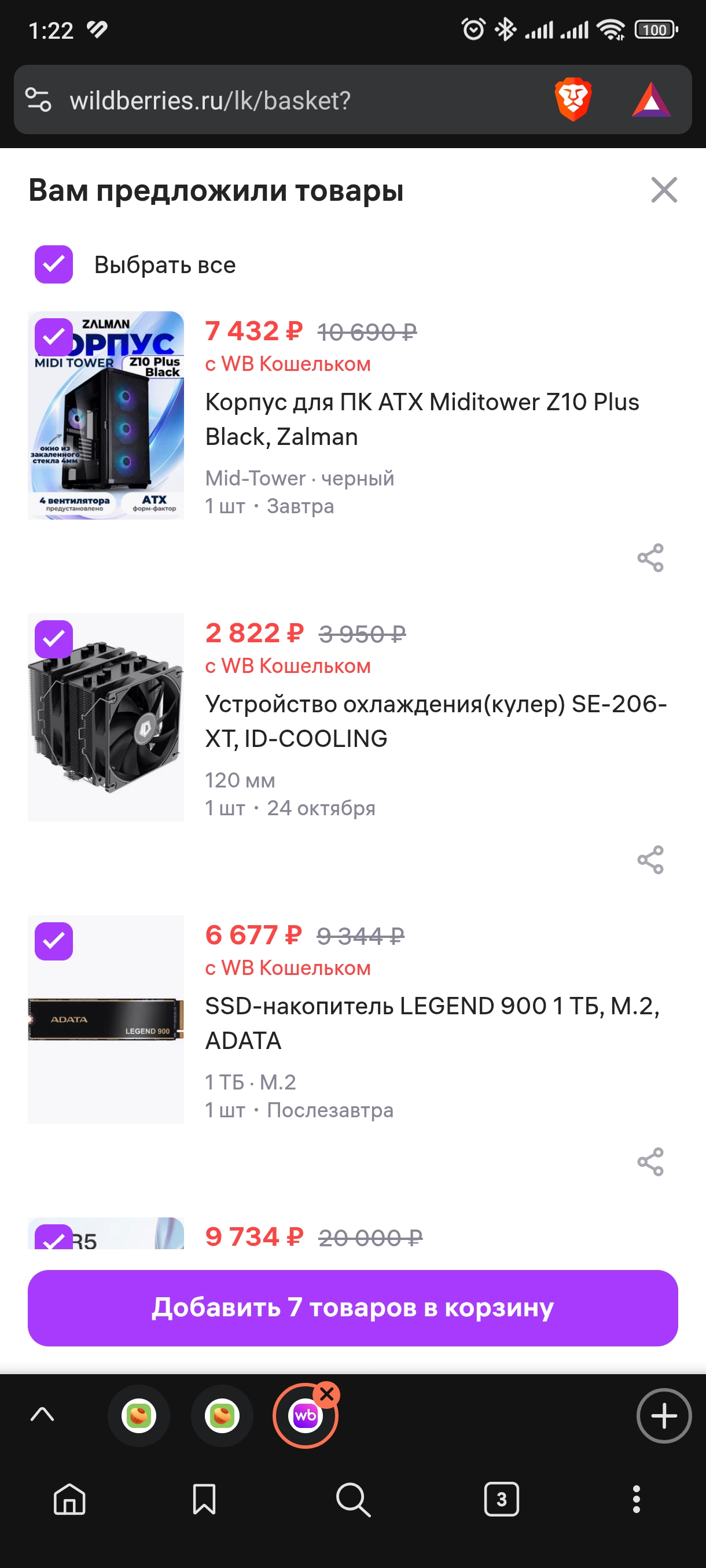This screenshot has width=706, height=1568.
Task: Deselect the ID-COOLING SE-206-XT cooler
Action: tap(54, 639)
